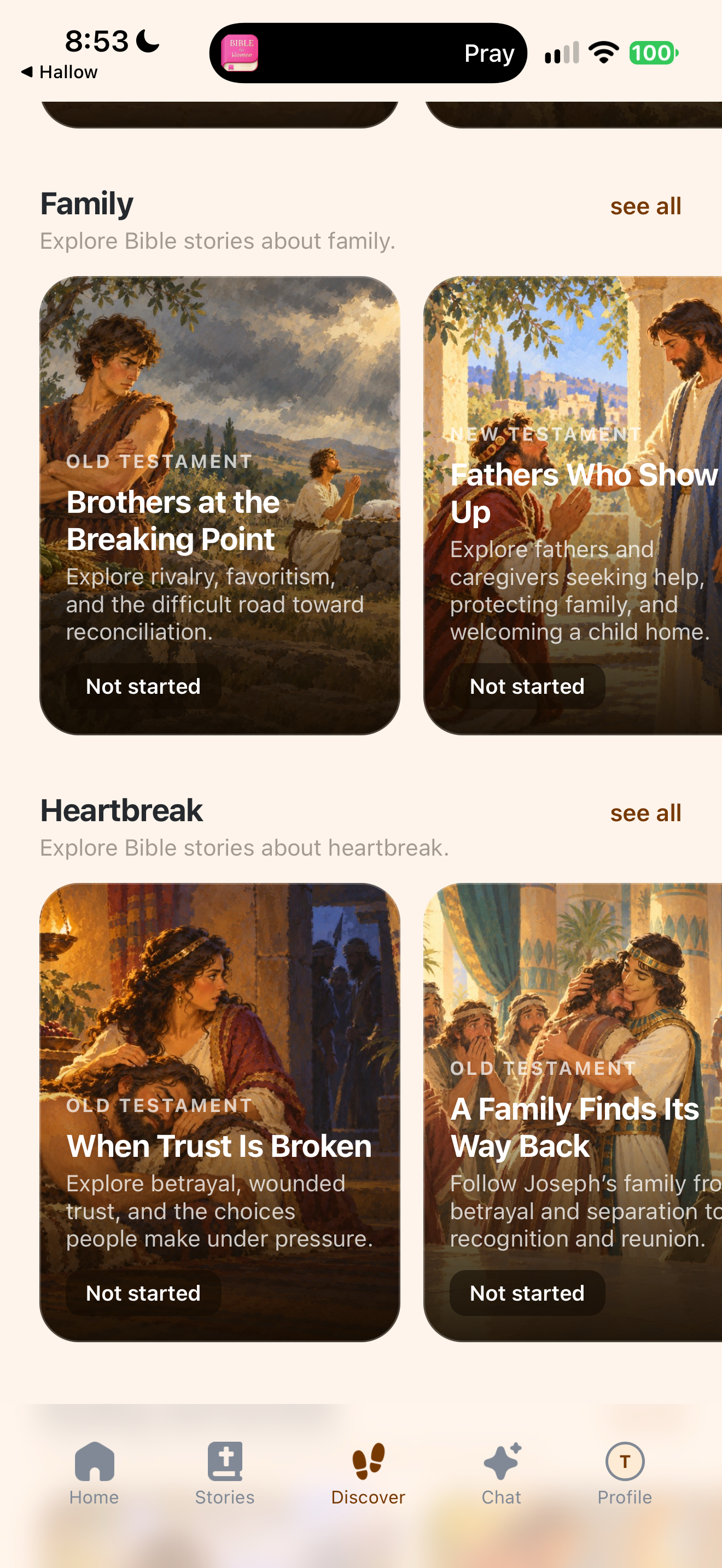722x1568 pixels.
Task: Switch to the Stories tab
Action: pyautogui.click(x=225, y=1473)
